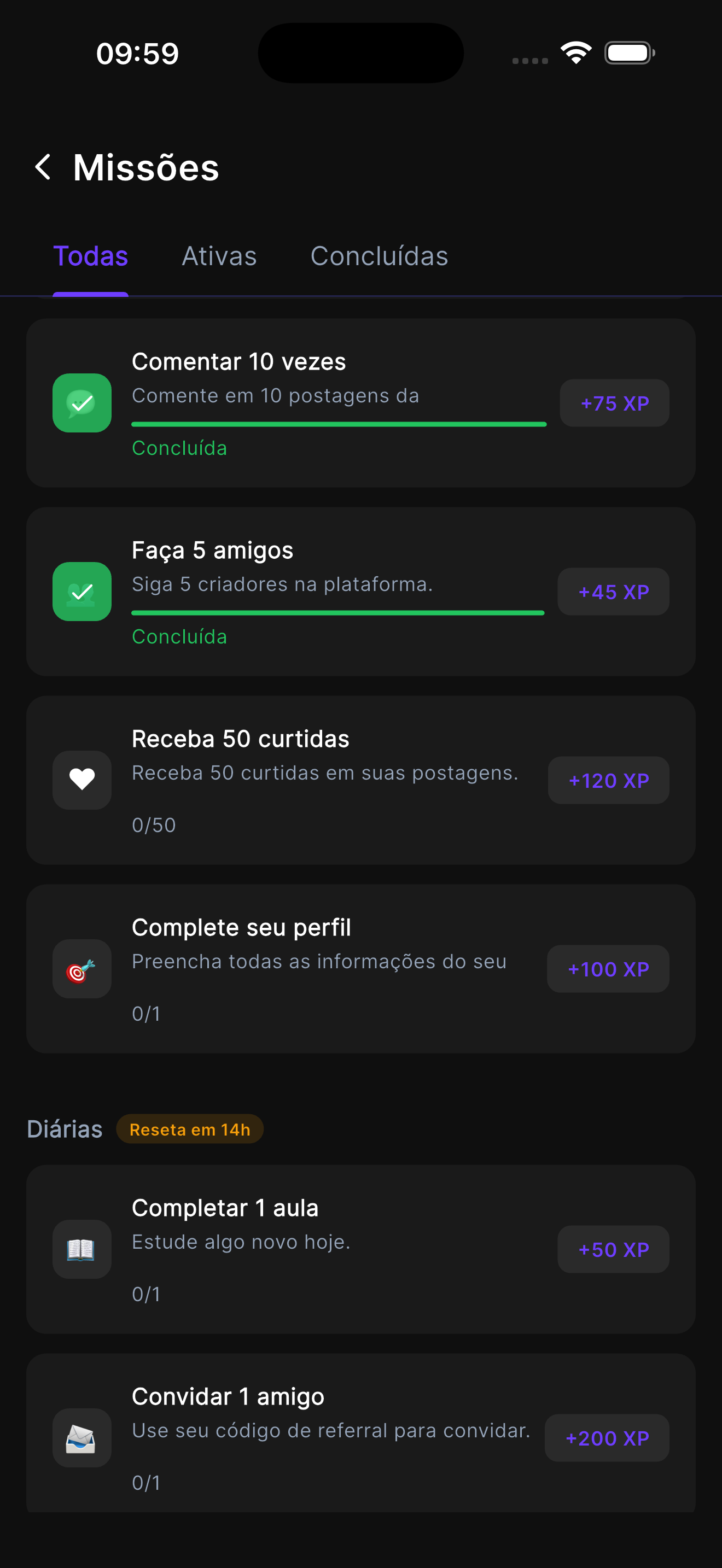
Task: Select the green check icon for Faça 5 amigos
Action: coord(81,592)
